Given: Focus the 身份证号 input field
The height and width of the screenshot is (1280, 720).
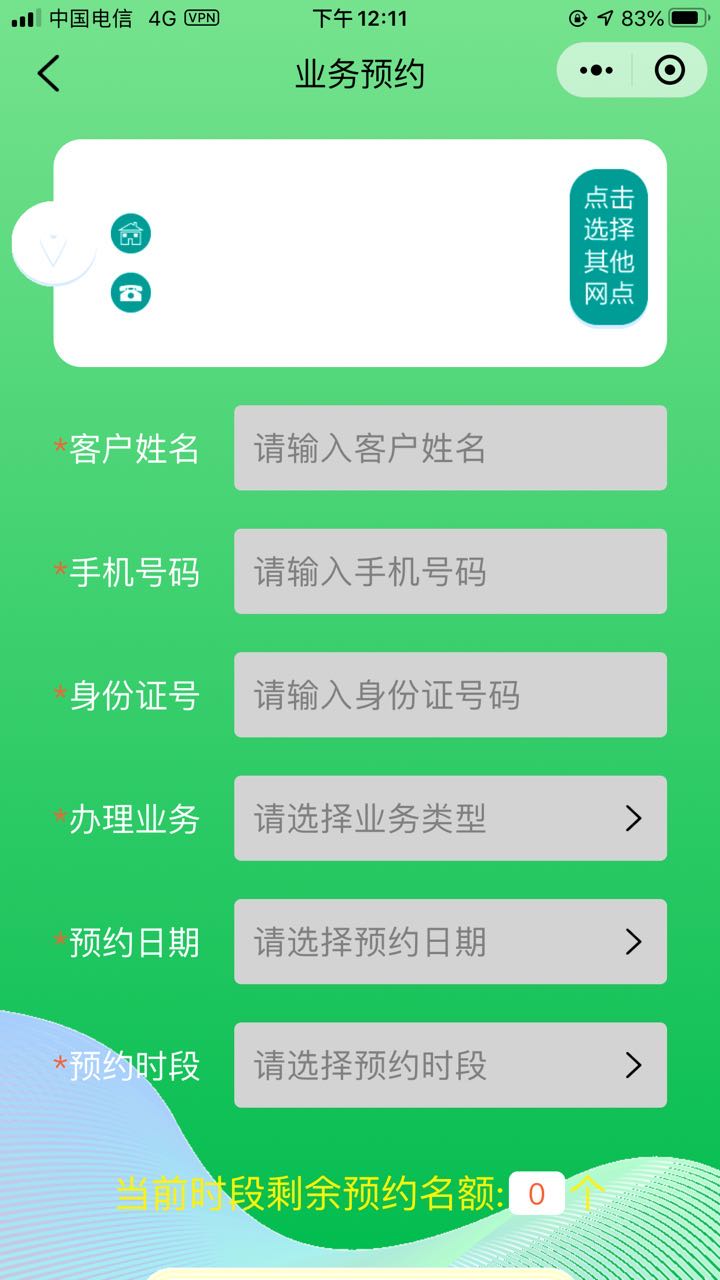Looking at the screenshot, I should coord(450,695).
